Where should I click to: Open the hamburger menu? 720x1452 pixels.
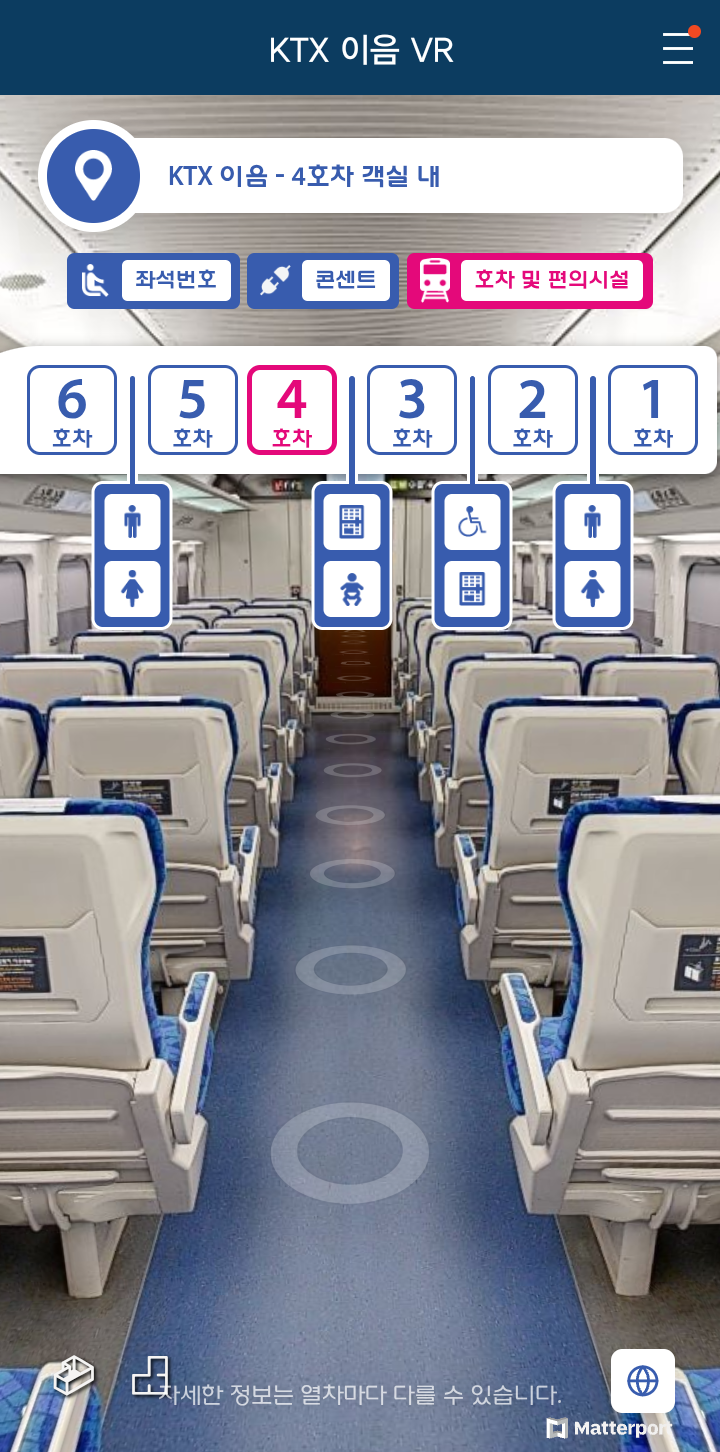click(677, 48)
